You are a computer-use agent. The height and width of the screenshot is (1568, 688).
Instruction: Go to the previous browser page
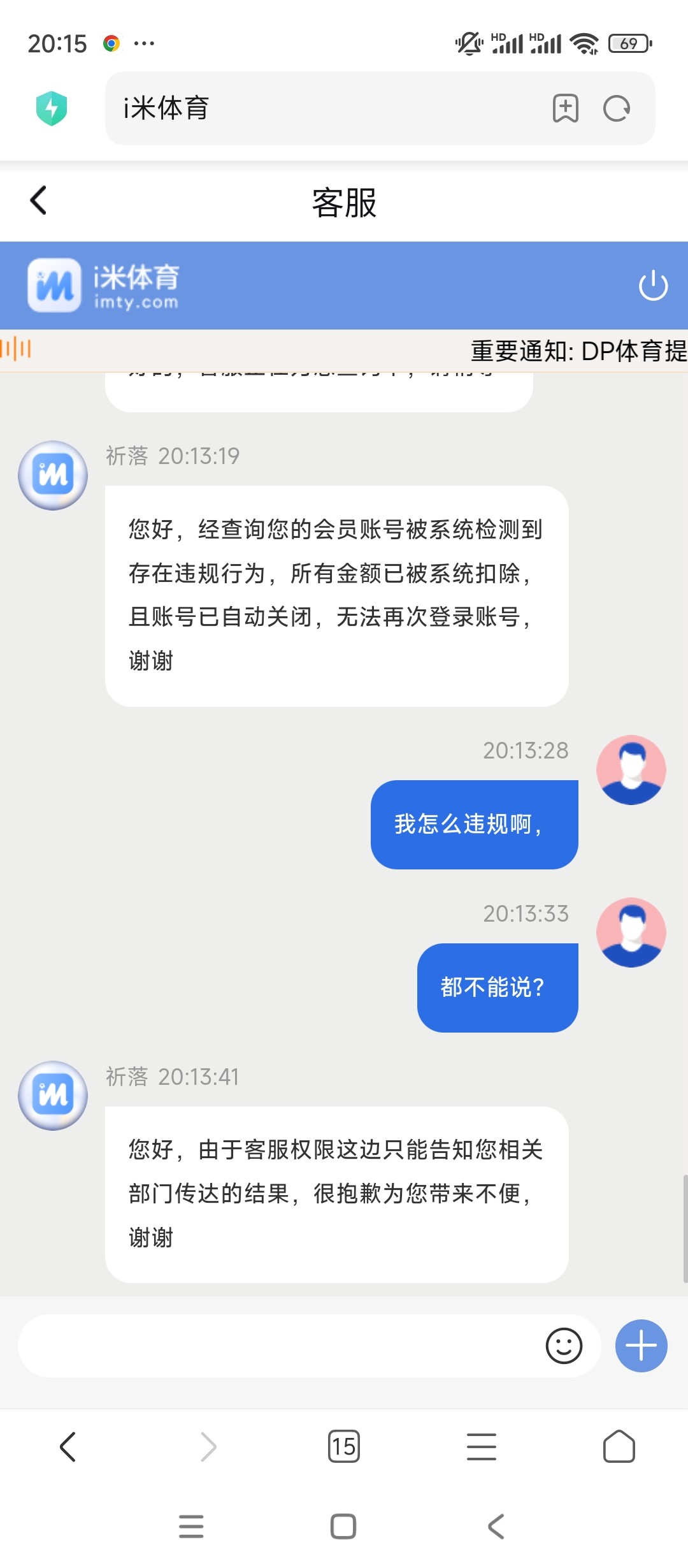(68, 1446)
